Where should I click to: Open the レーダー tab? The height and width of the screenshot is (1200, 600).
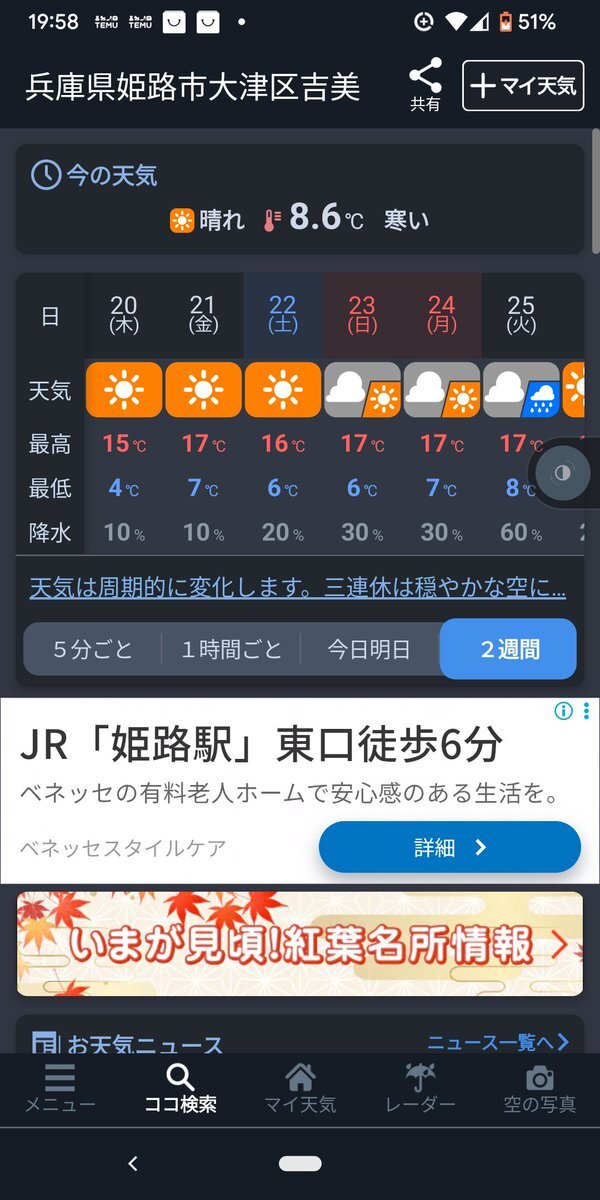click(x=420, y=1088)
